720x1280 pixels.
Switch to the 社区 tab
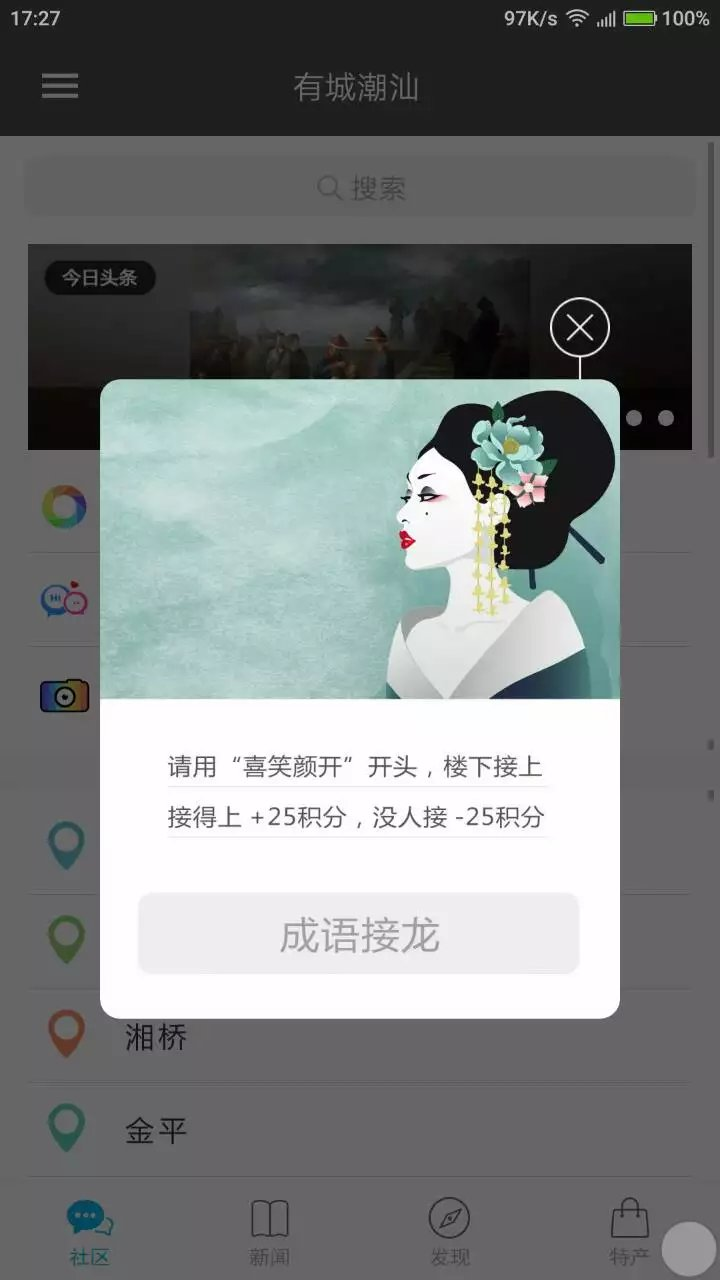[x=90, y=1232]
